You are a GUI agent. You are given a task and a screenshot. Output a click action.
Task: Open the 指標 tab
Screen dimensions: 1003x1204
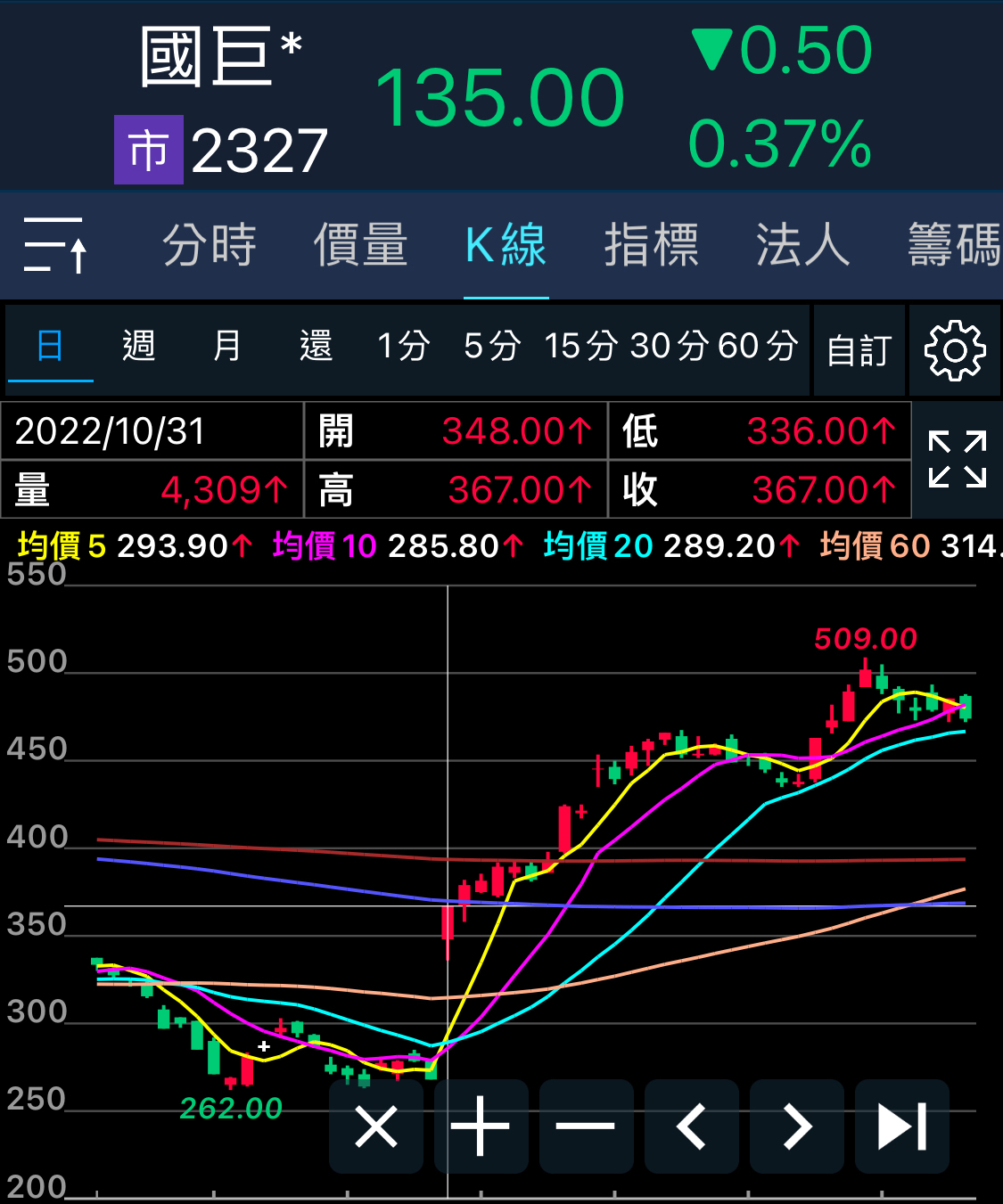tap(652, 244)
